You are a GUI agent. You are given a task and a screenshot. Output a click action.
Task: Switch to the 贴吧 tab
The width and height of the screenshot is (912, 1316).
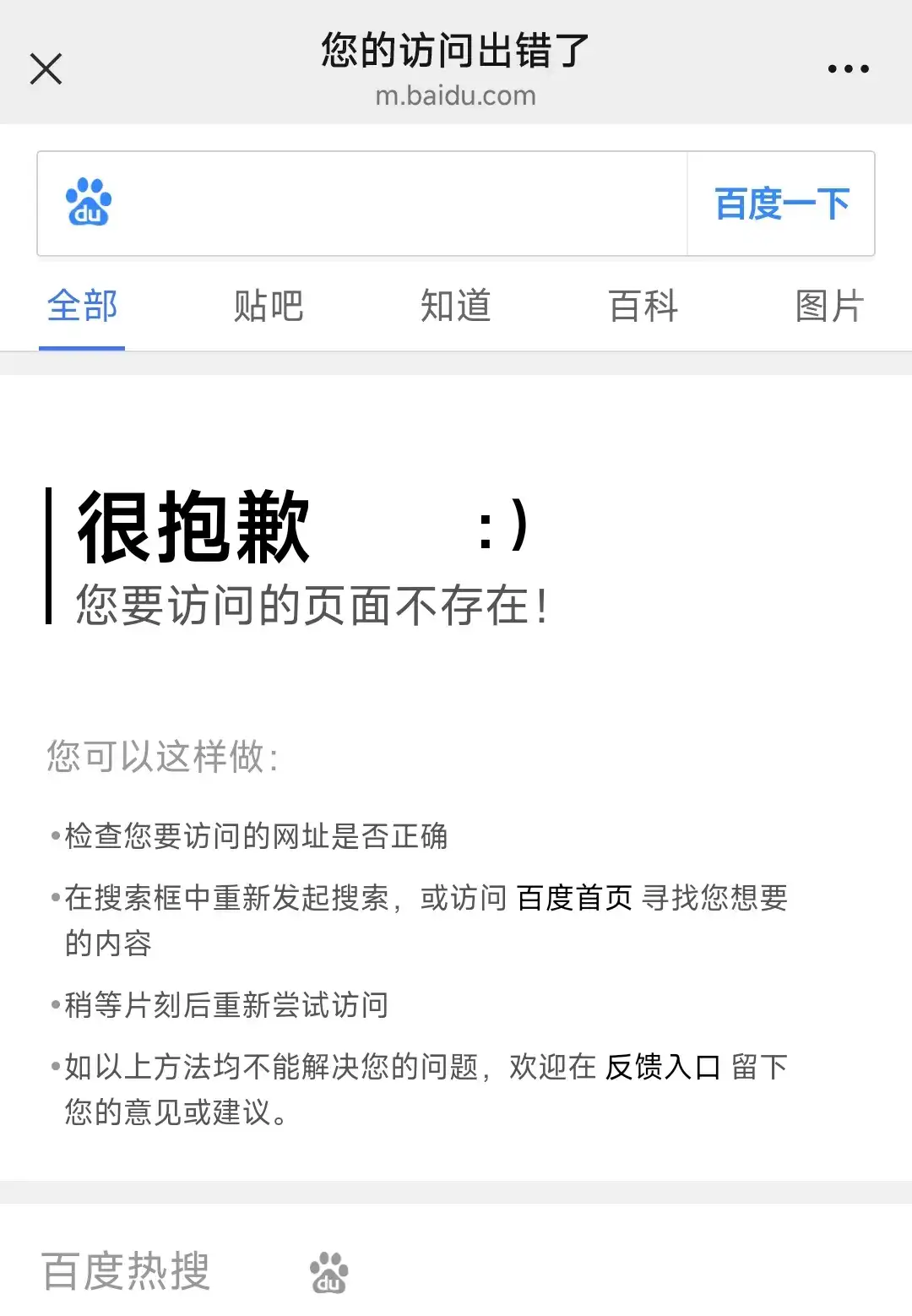pyautogui.click(x=269, y=307)
